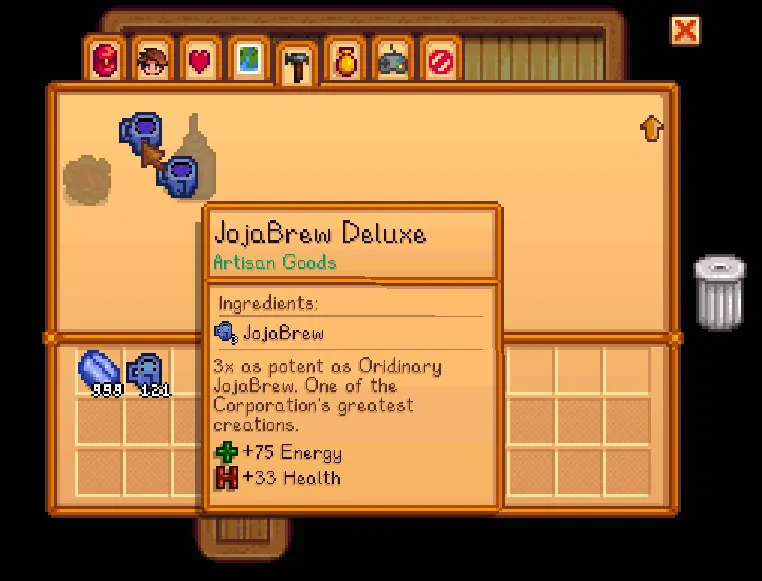Tap the first JojaBrew recipe icon
The image size is (762, 581).
[141, 133]
